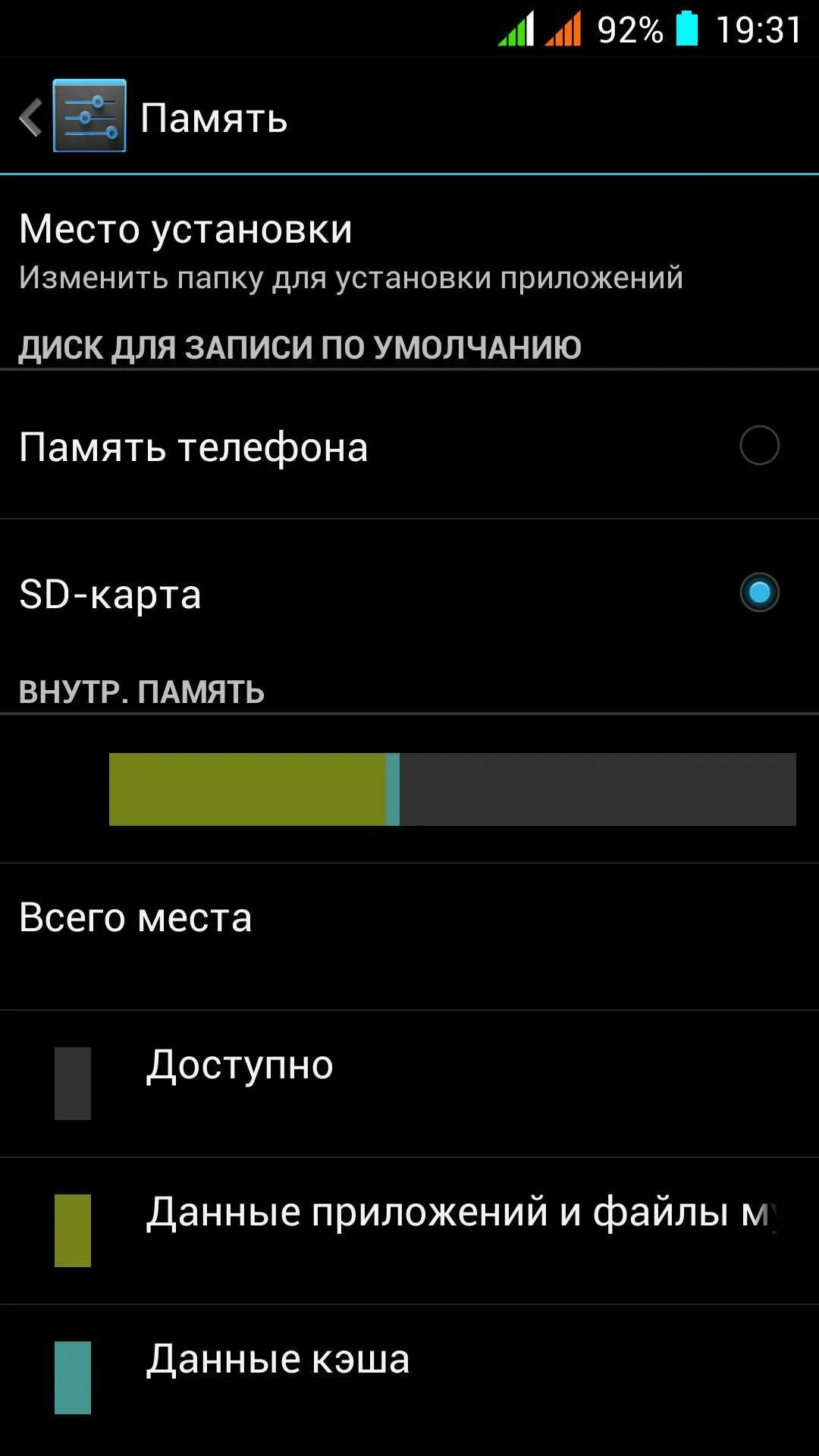
Task: Open Данные приложений и файлы row
Action: pyautogui.click(x=409, y=1231)
